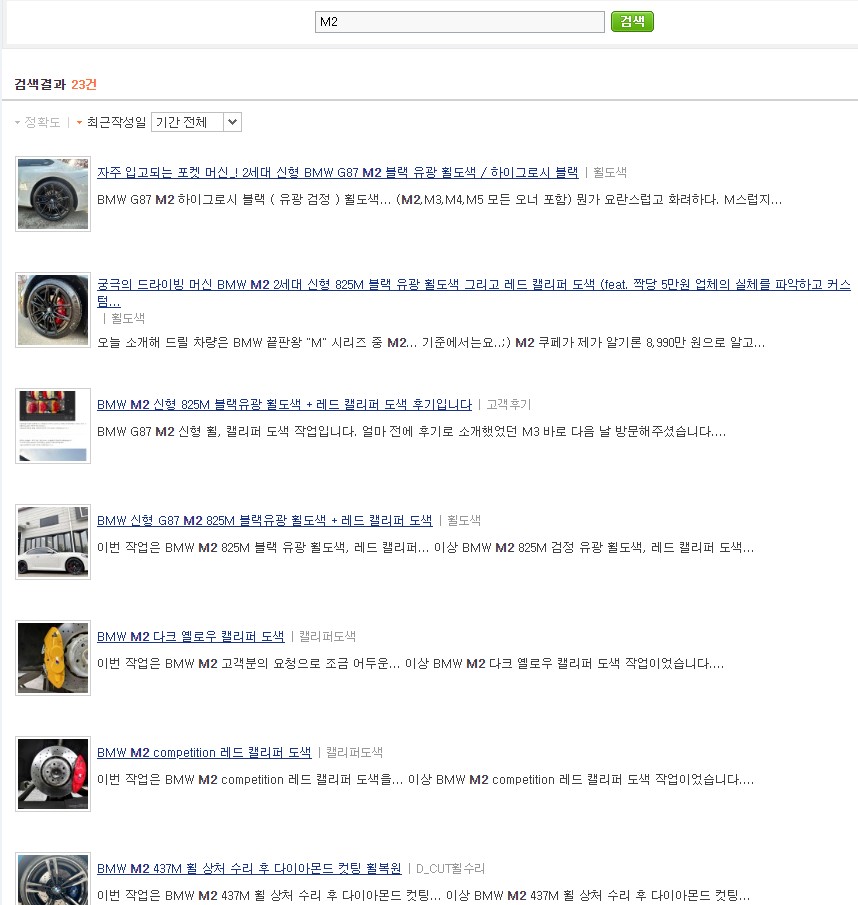Open the 캘리퍼도색 category beside 다크 옐로우 post
The height and width of the screenshot is (905, 858).
coord(327,637)
